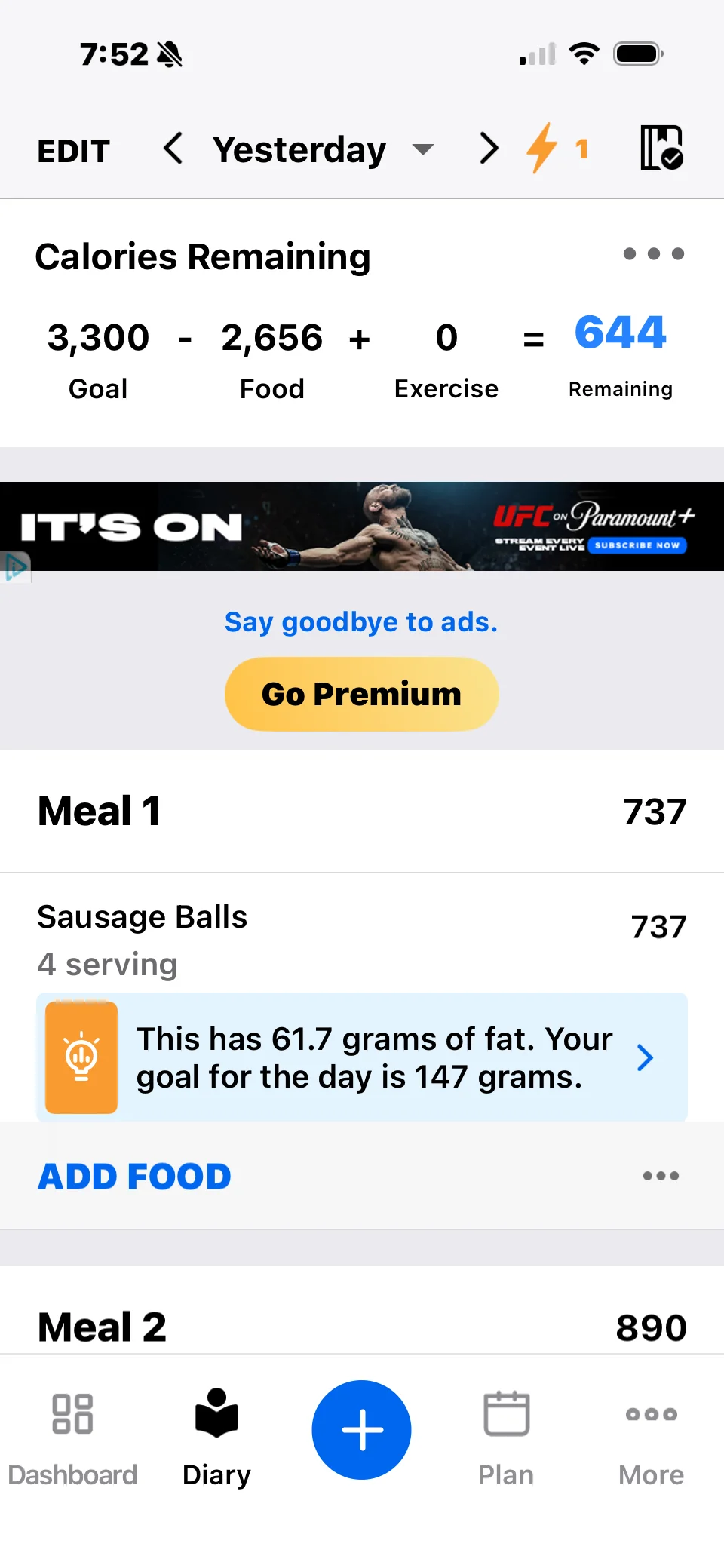Open Calories Remaining options menu

click(653, 254)
